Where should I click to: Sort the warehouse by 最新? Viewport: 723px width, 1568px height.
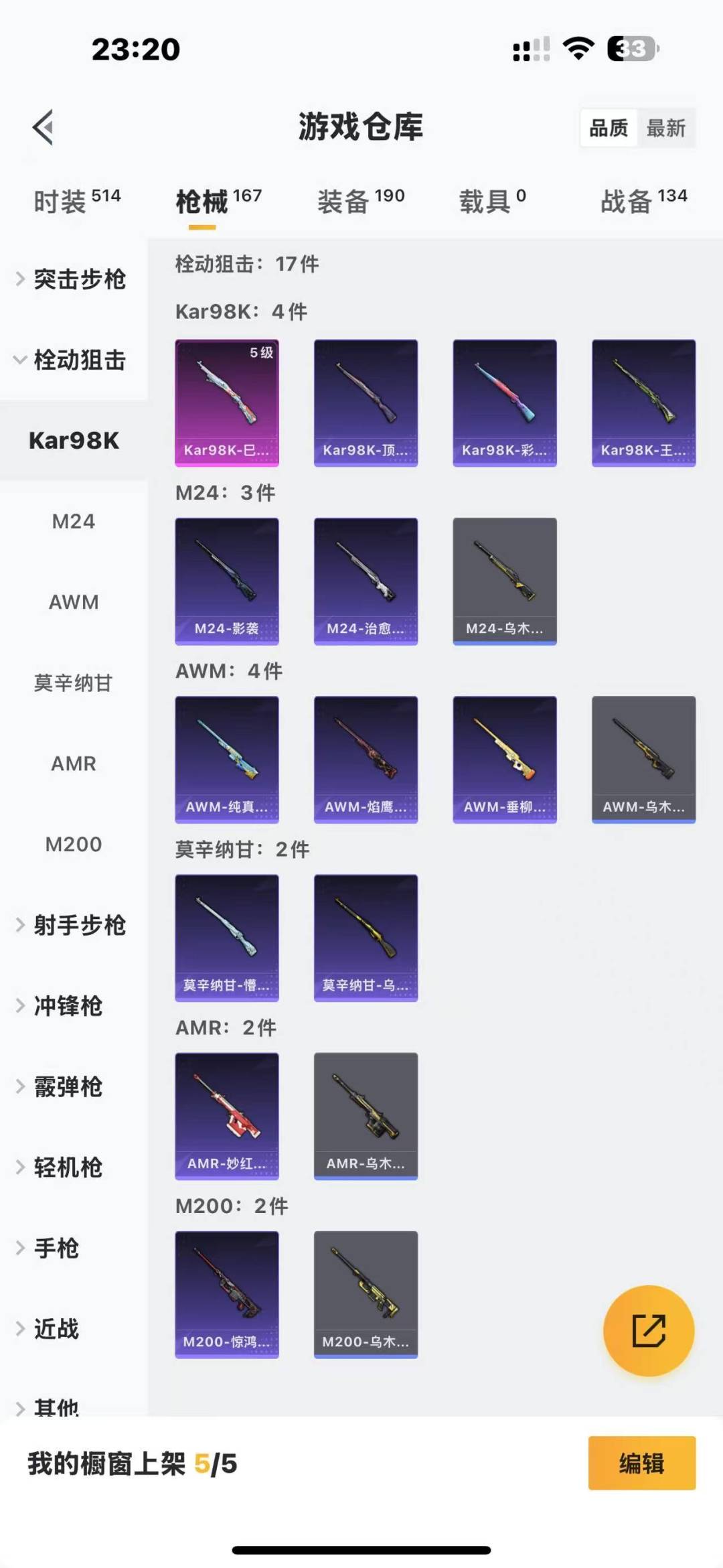pyautogui.click(x=665, y=128)
